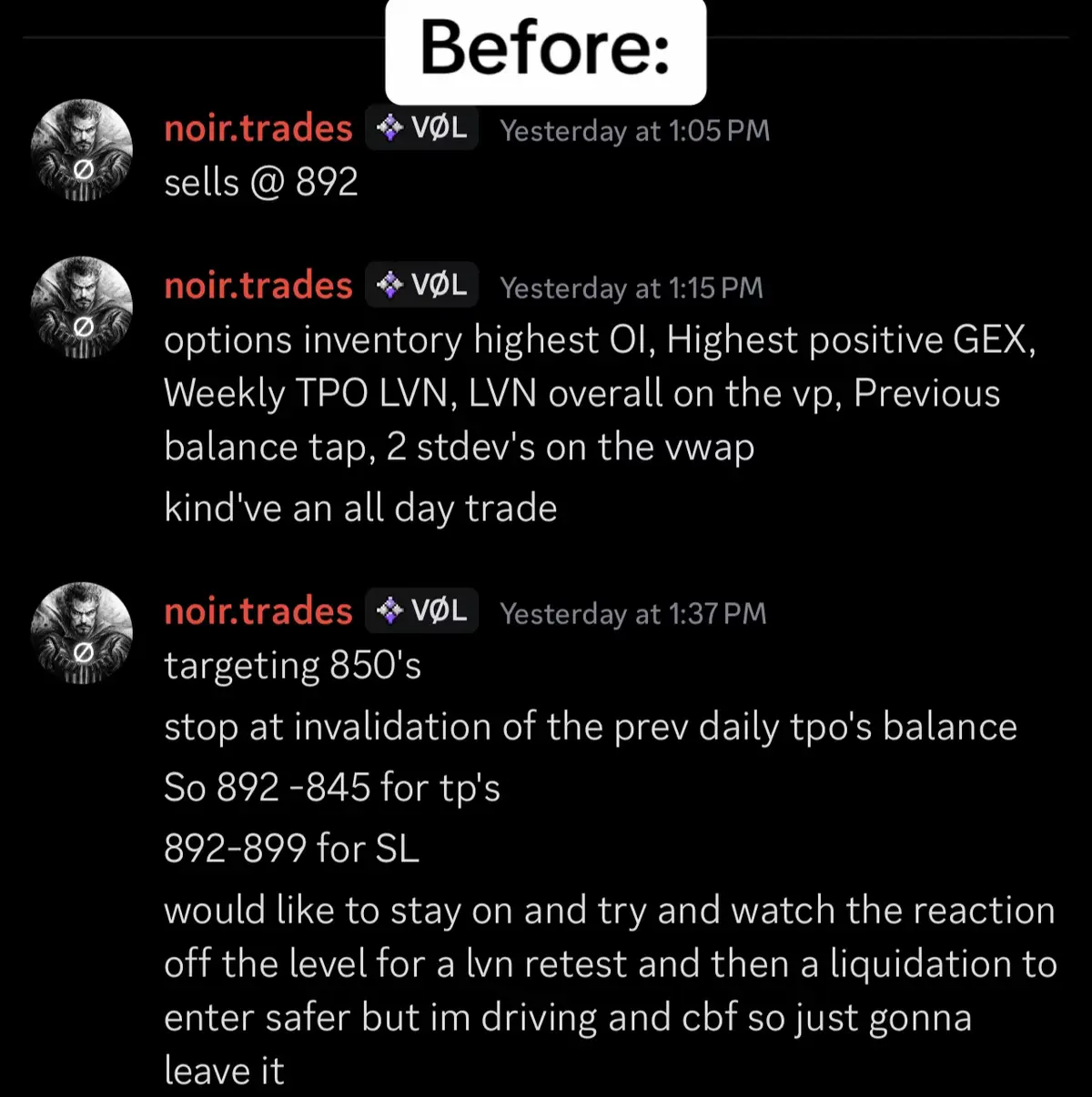Open the profile from the second noir.trades username
Image resolution: width=1092 pixels, height=1097 pixels.
(258, 285)
